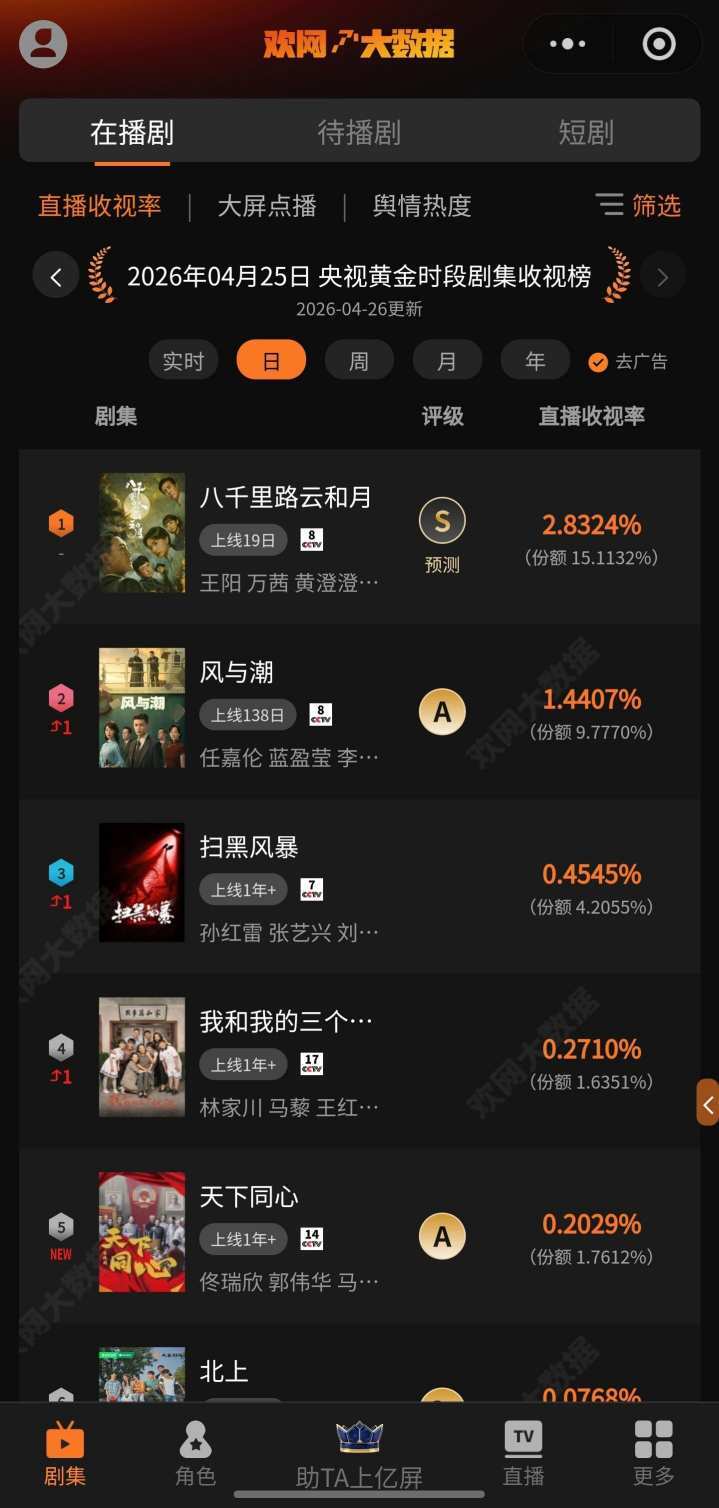This screenshot has width=719, height=1508.
Task: Select the 周 time range chip
Action: [x=359, y=361]
